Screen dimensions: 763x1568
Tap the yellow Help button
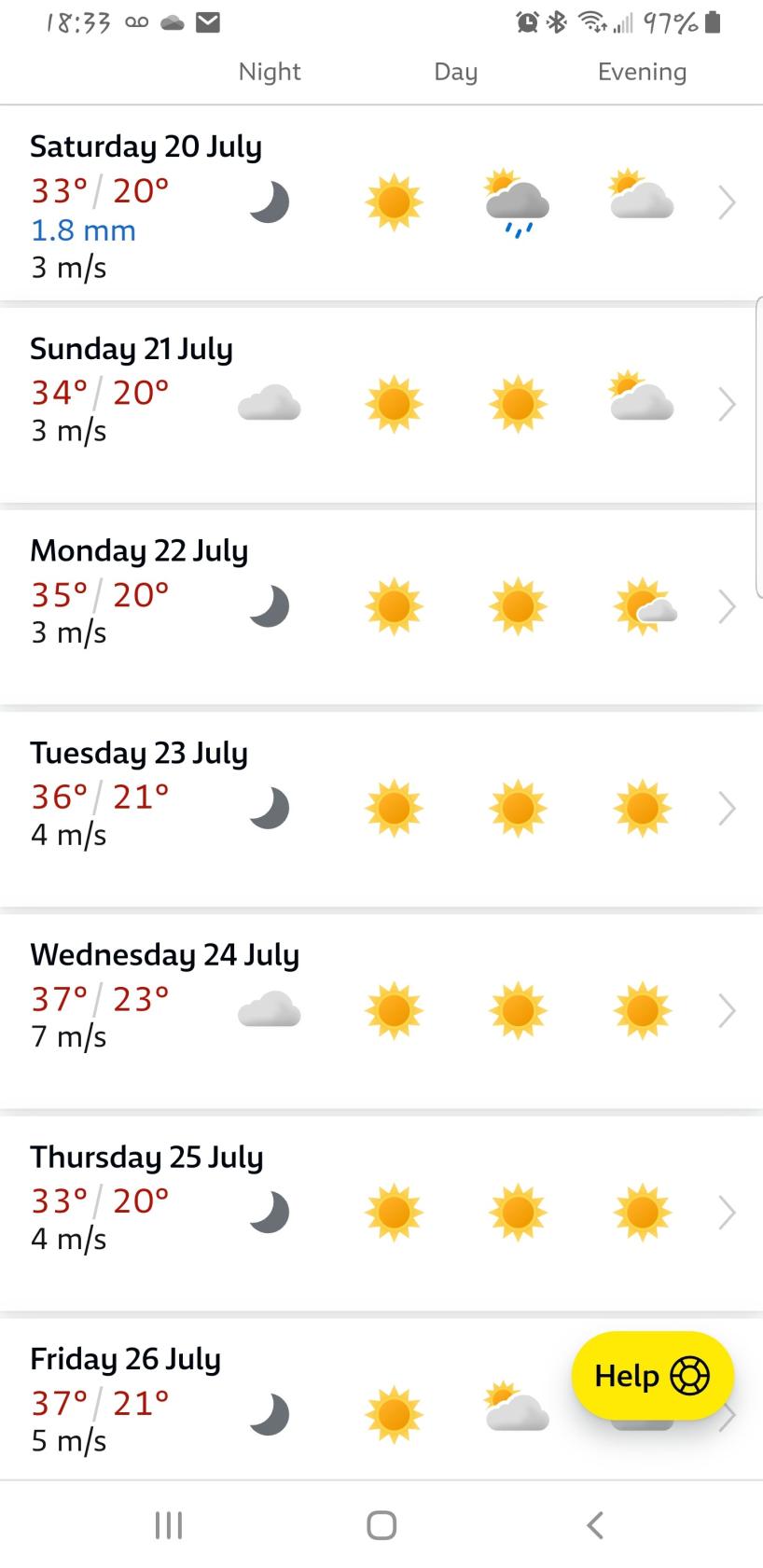tap(653, 1376)
